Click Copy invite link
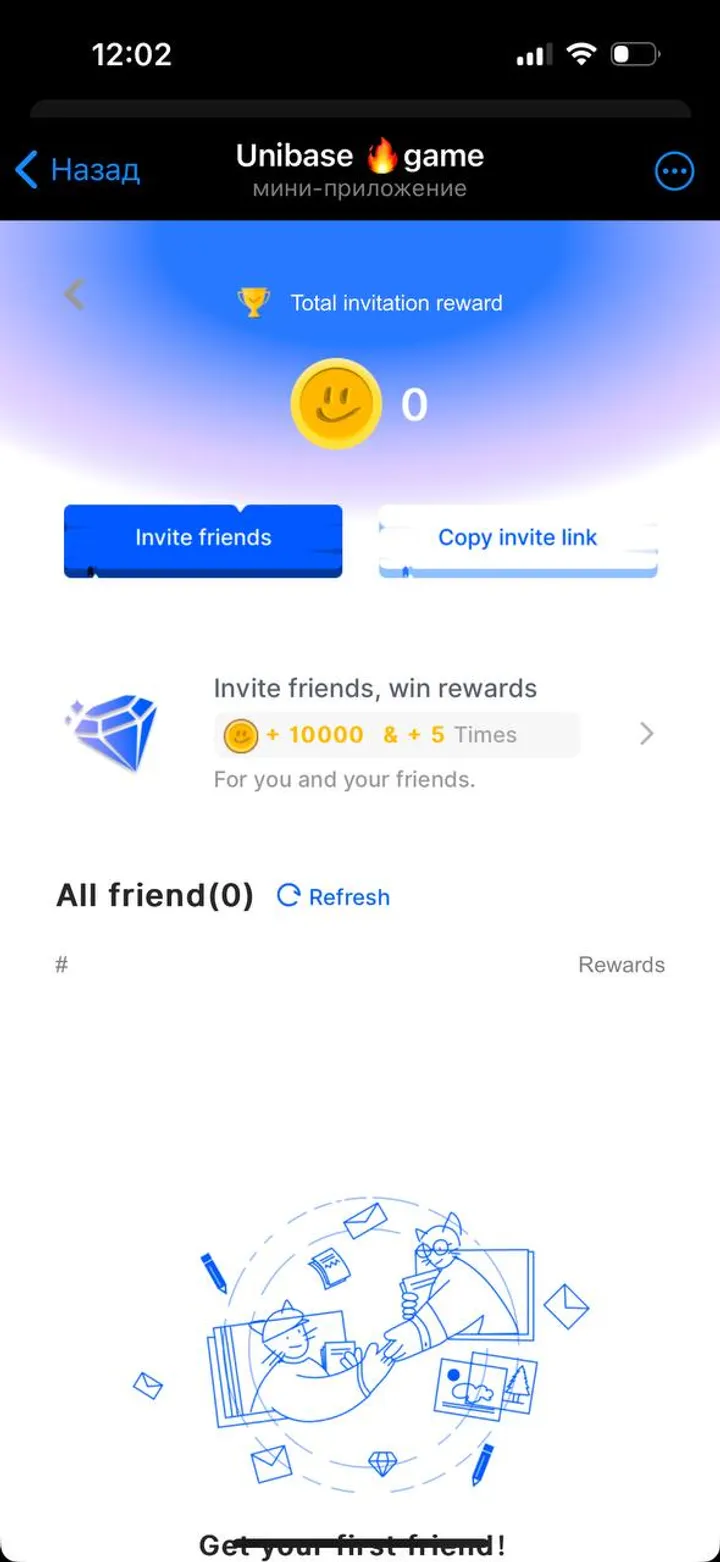 [517, 537]
